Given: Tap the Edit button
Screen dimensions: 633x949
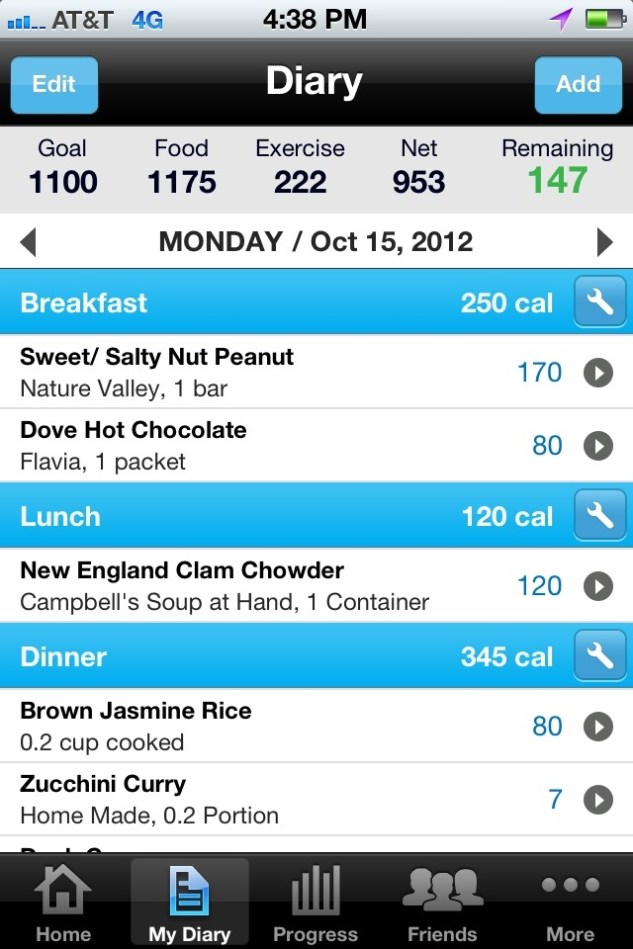Looking at the screenshot, I should (54, 85).
